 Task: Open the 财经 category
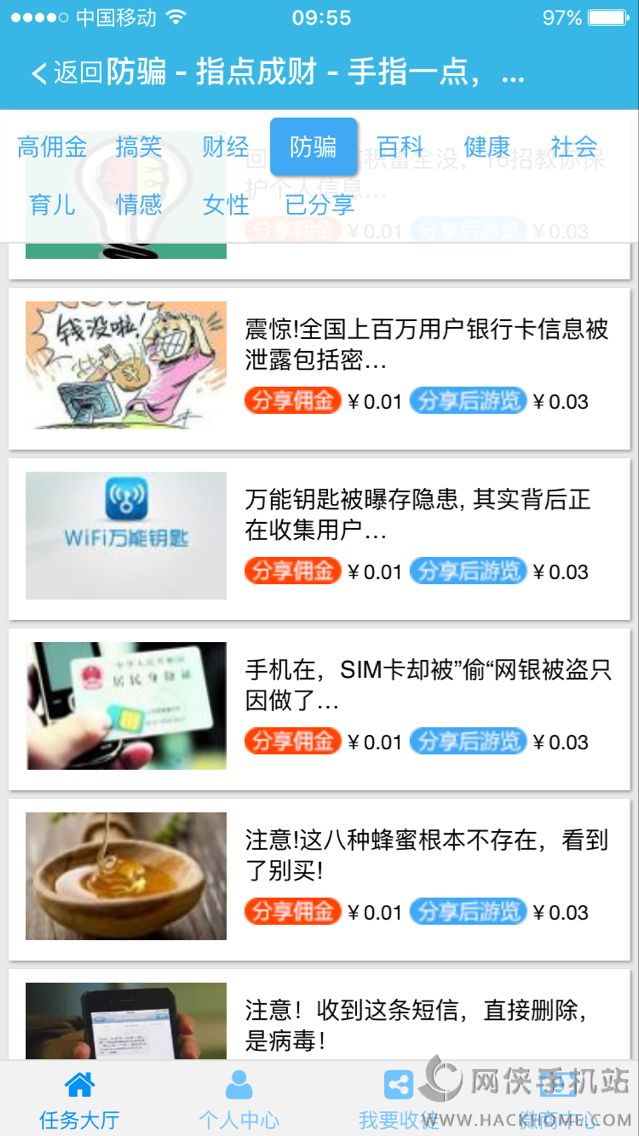click(225, 148)
